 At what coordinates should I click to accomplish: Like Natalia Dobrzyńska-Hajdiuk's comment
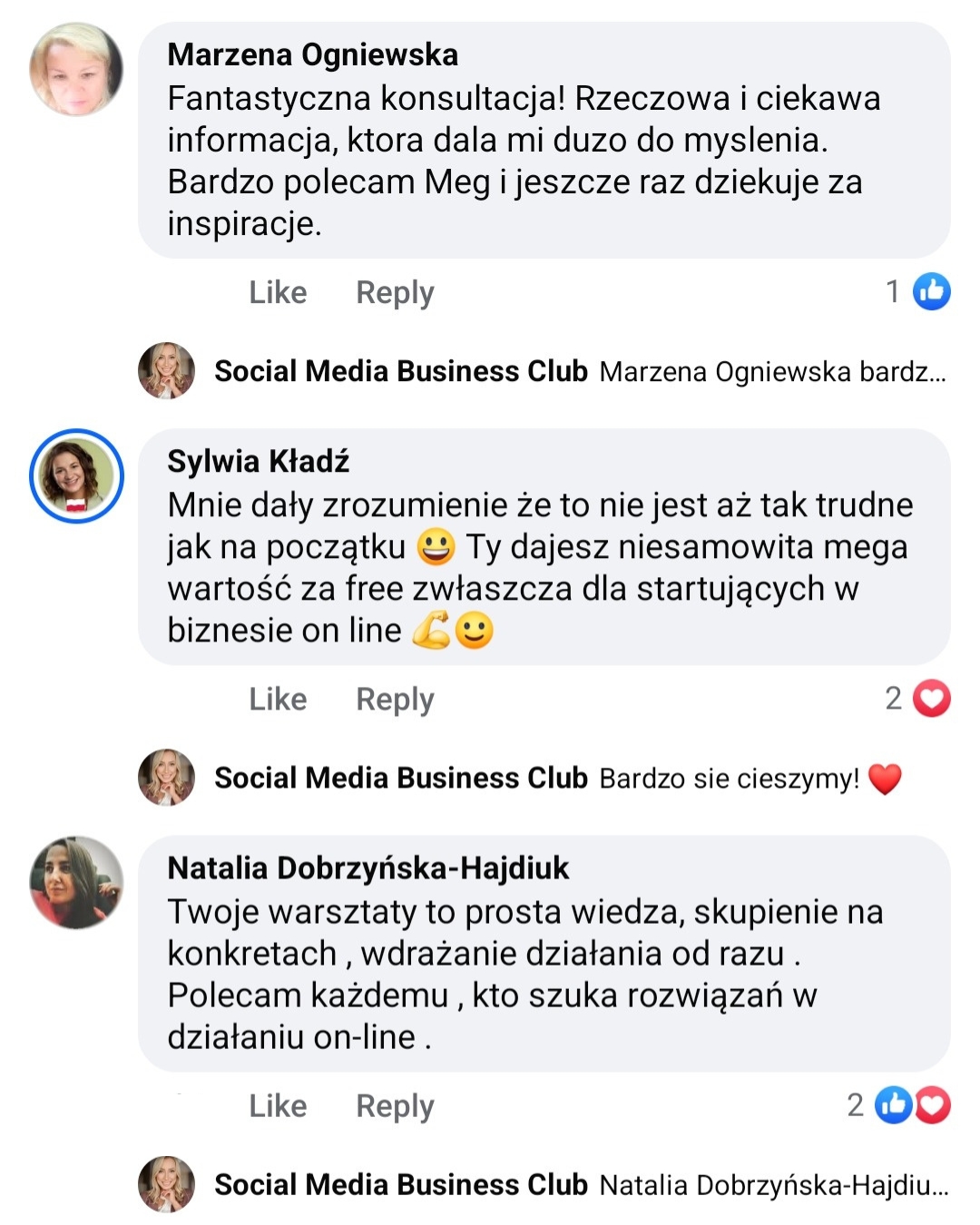click(278, 1105)
